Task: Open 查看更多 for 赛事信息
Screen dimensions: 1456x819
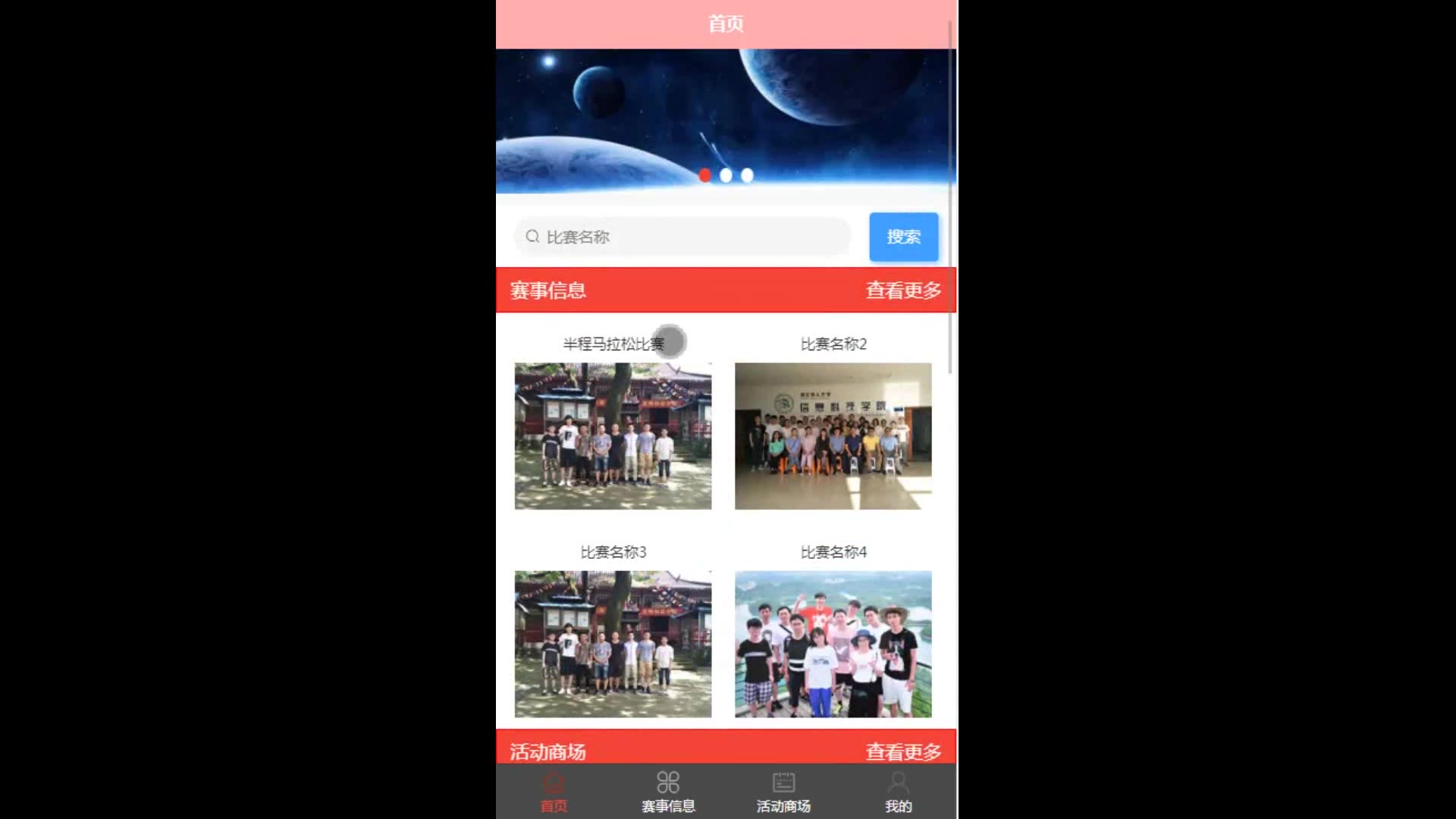Action: [x=903, y=290]
